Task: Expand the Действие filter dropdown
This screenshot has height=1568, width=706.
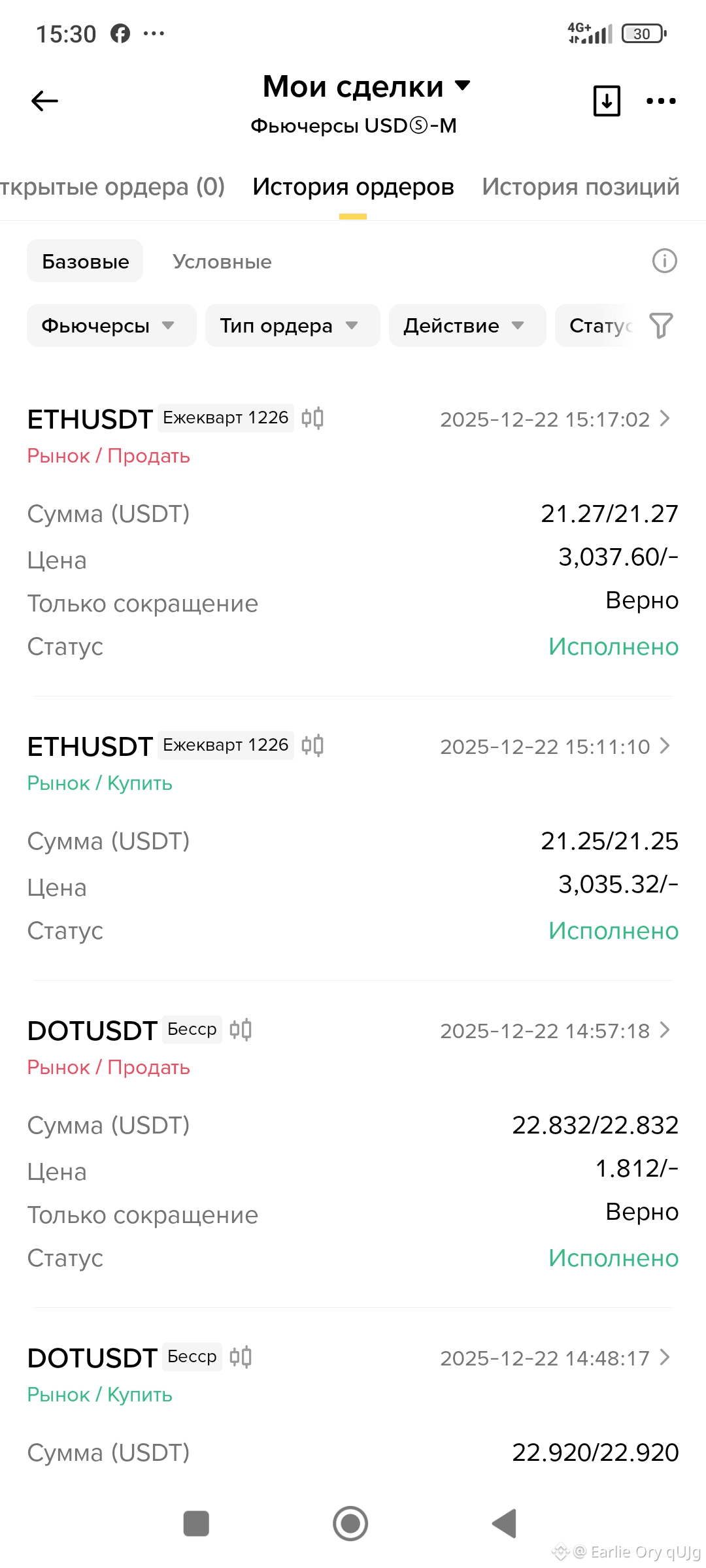Action: 467,325
